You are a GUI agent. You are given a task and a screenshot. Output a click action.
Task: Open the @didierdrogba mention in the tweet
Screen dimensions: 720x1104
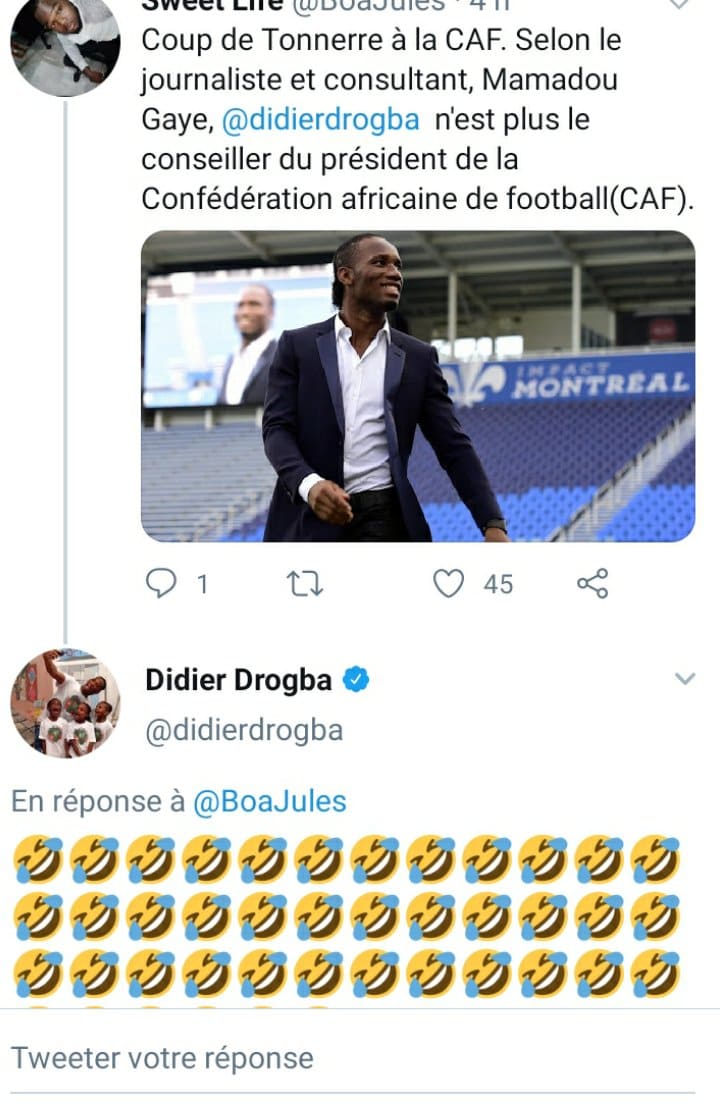(321, 120)
